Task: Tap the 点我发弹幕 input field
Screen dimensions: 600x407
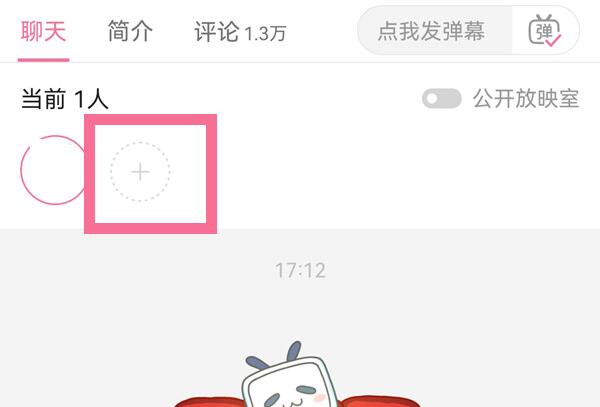Action: pos(433,31)
